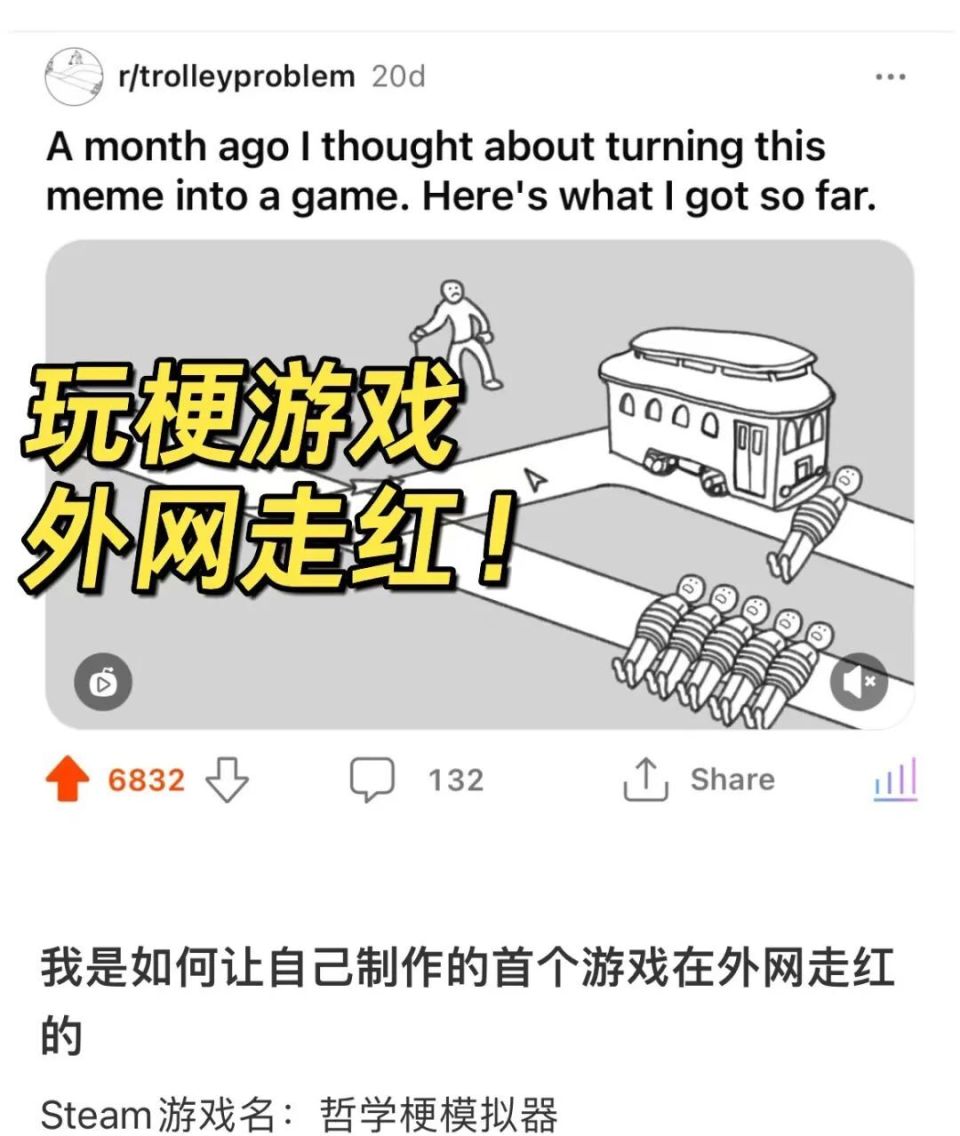Click the post timestamp 20d

[399, 74]
